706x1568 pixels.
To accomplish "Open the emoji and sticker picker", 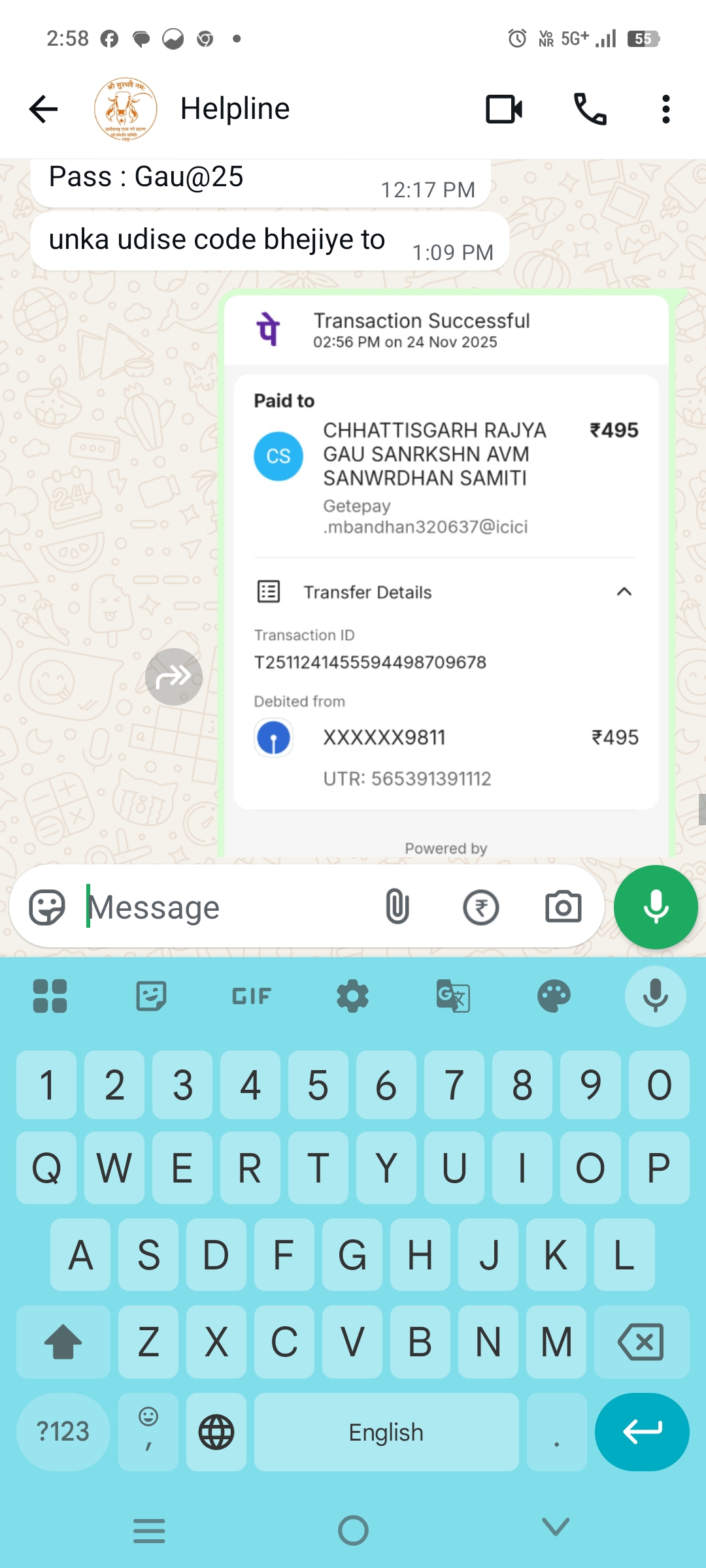I will point(47,907).
